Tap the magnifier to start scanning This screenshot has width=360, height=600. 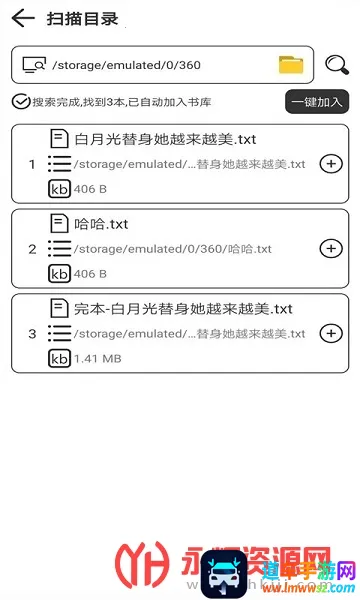(x=337, y=65)
